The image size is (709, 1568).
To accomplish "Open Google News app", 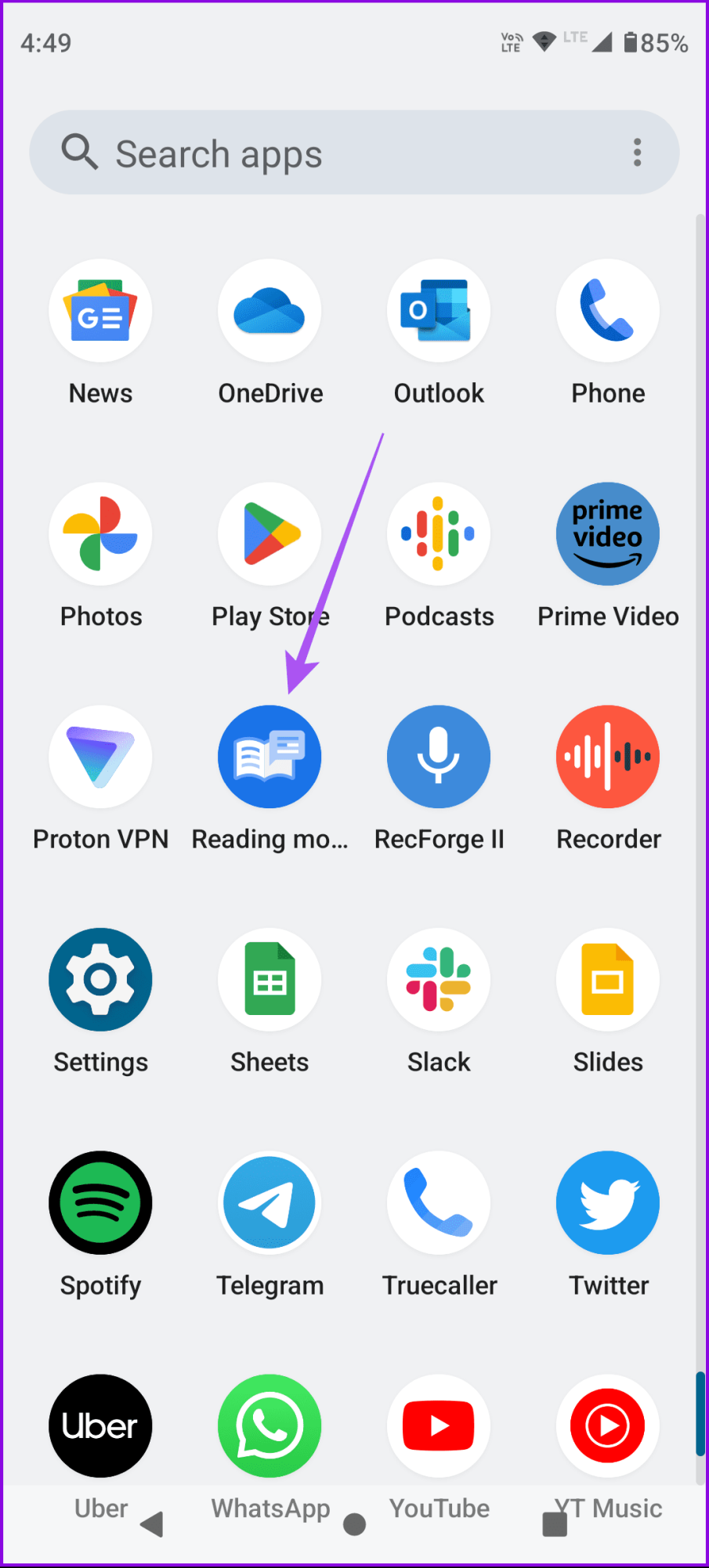I will pos(100,311).
